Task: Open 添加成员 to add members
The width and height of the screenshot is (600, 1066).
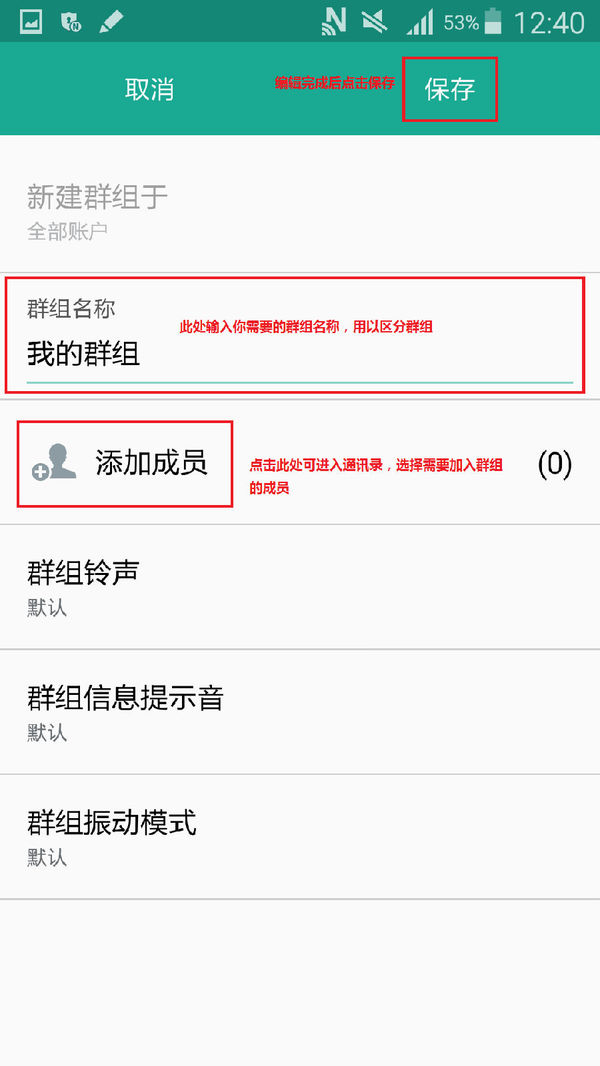Action: tap(300, 463)
